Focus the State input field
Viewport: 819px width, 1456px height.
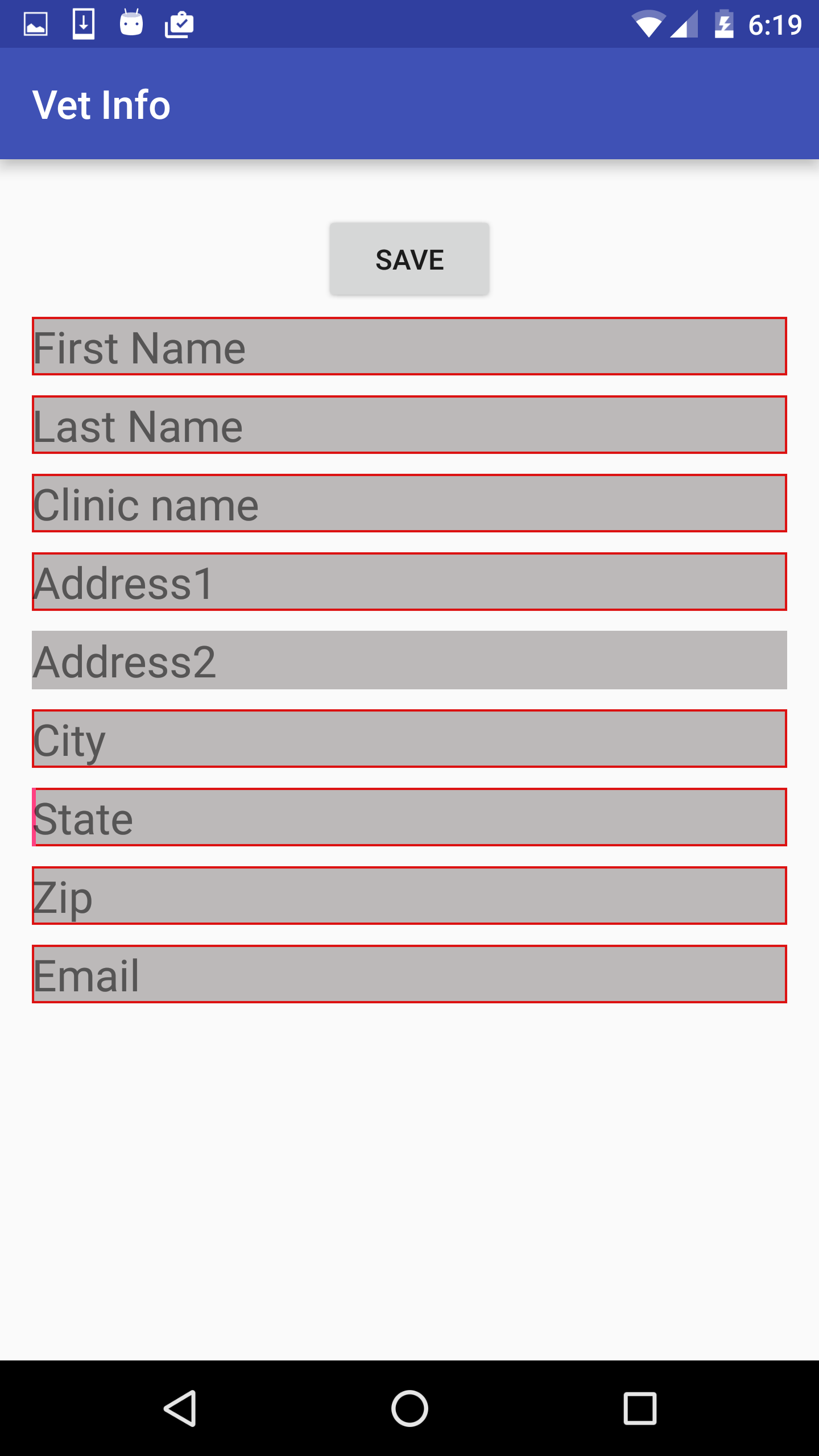coord(409,817)
